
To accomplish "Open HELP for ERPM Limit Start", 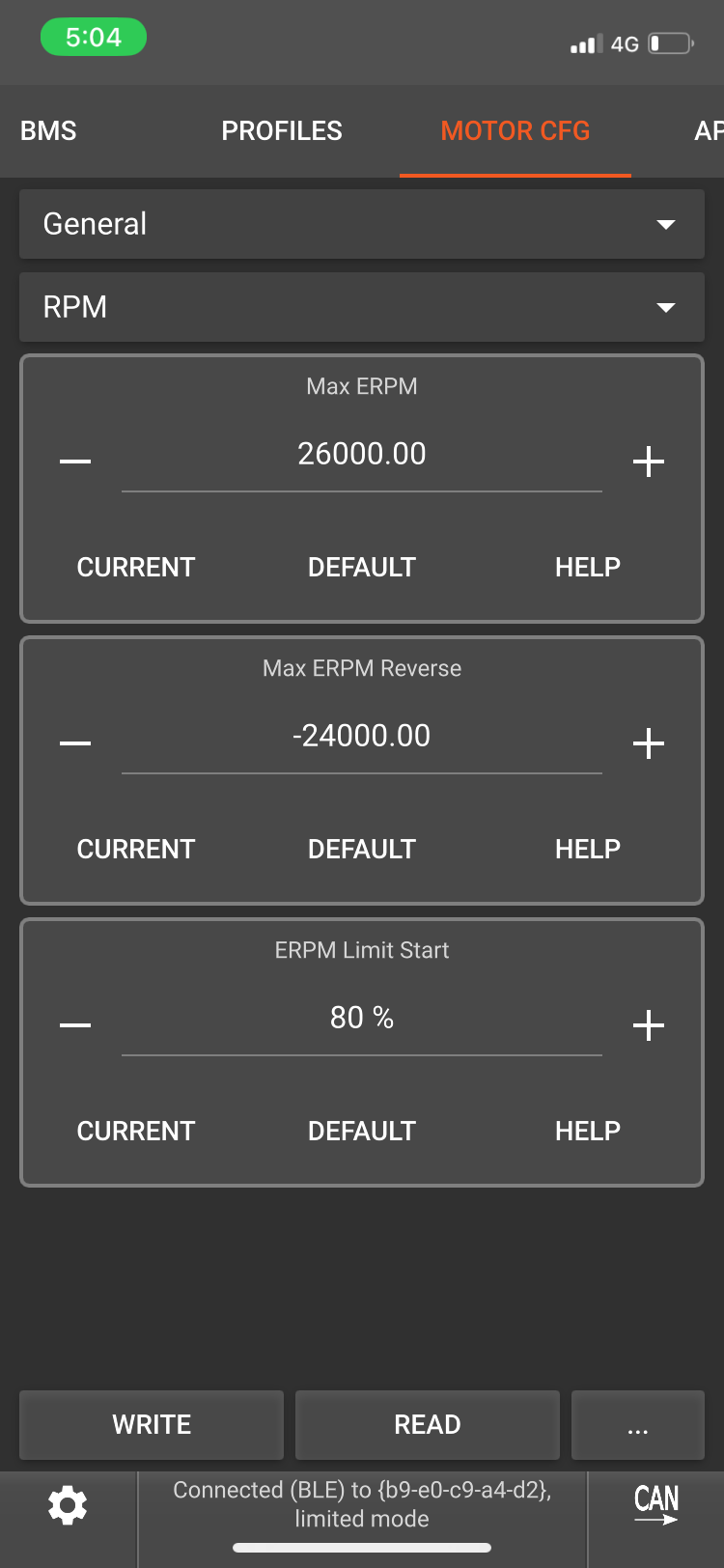I will [x=588, y=1132].
